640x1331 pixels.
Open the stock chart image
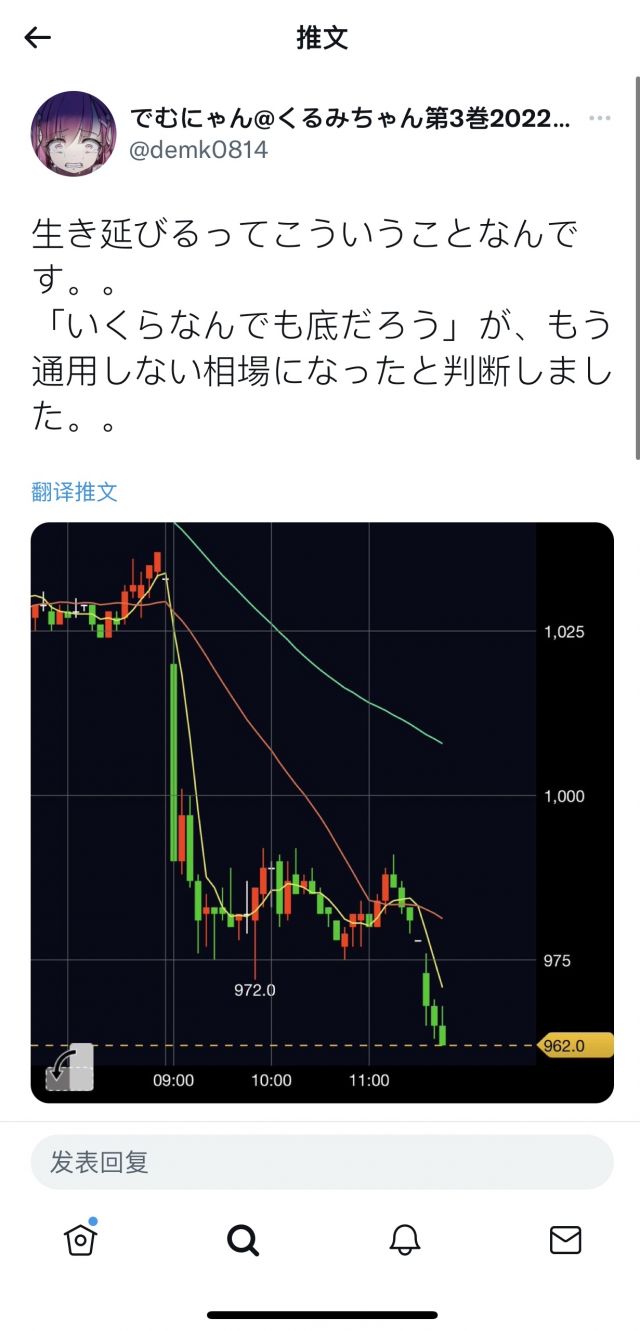(322, 812)
